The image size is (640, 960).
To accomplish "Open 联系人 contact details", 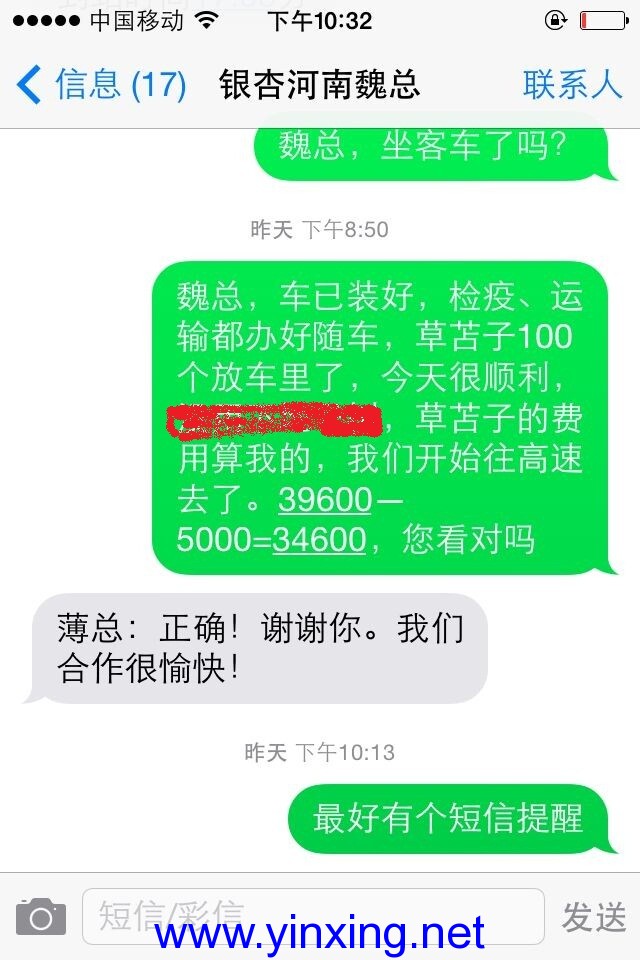I will 572,84.
